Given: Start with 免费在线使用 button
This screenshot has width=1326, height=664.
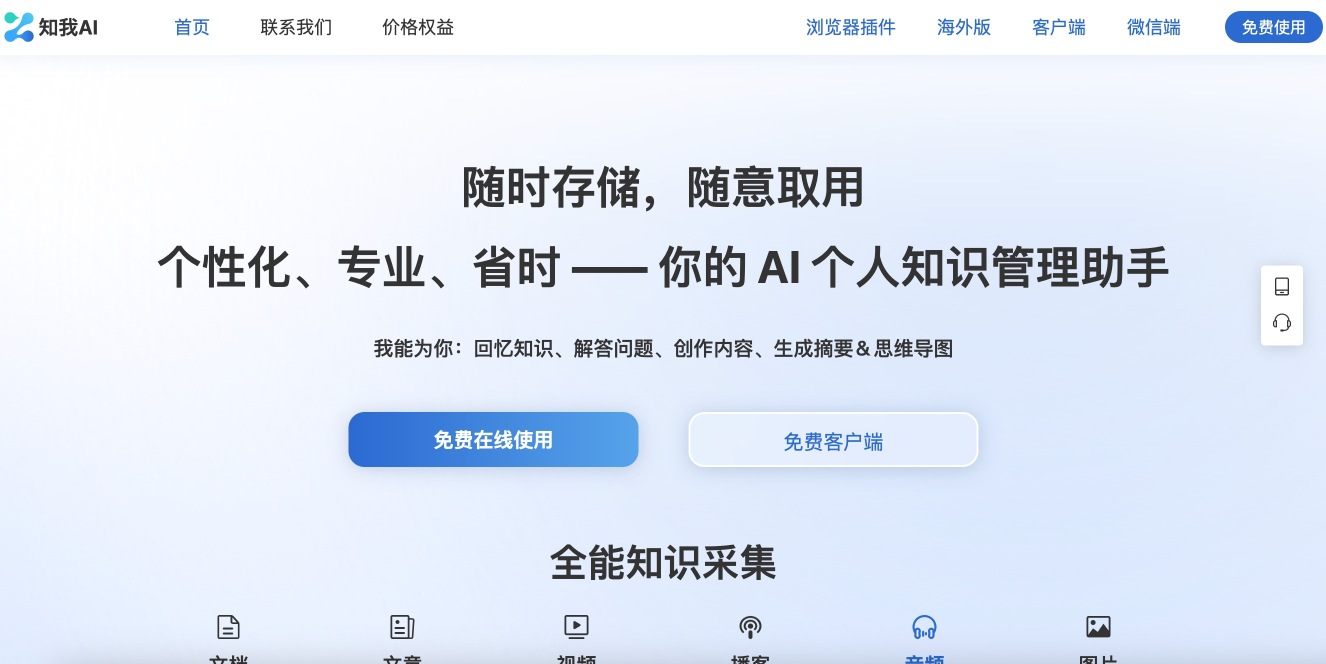Looking at the screenshot, I should [493, 440].
